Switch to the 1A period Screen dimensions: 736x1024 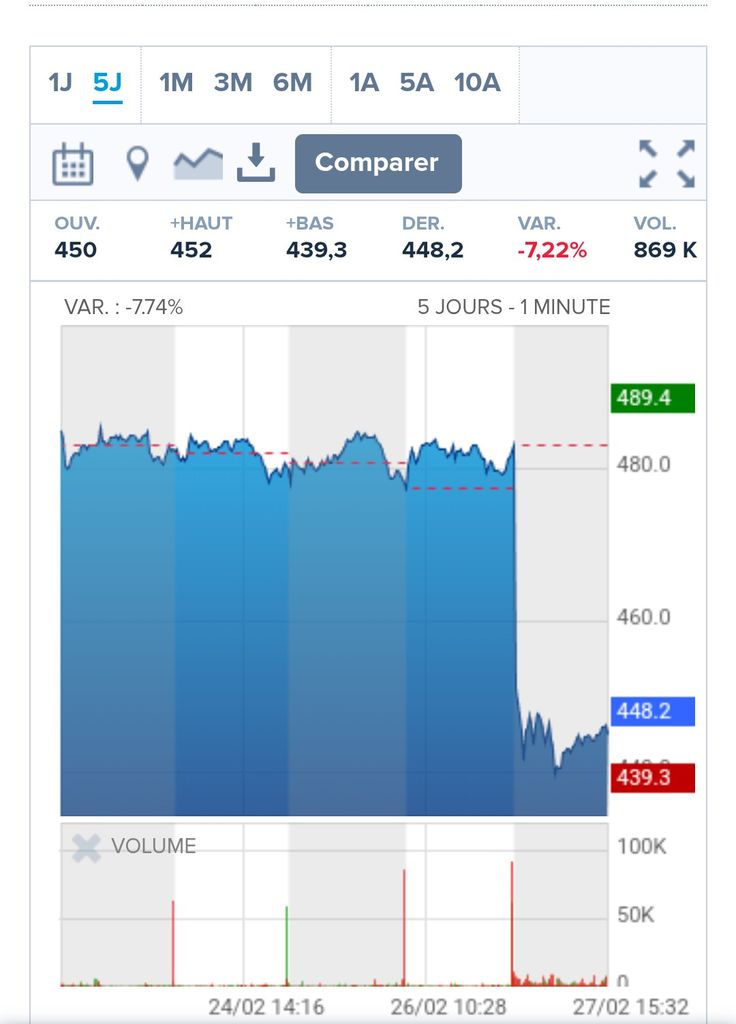point(364,82)
